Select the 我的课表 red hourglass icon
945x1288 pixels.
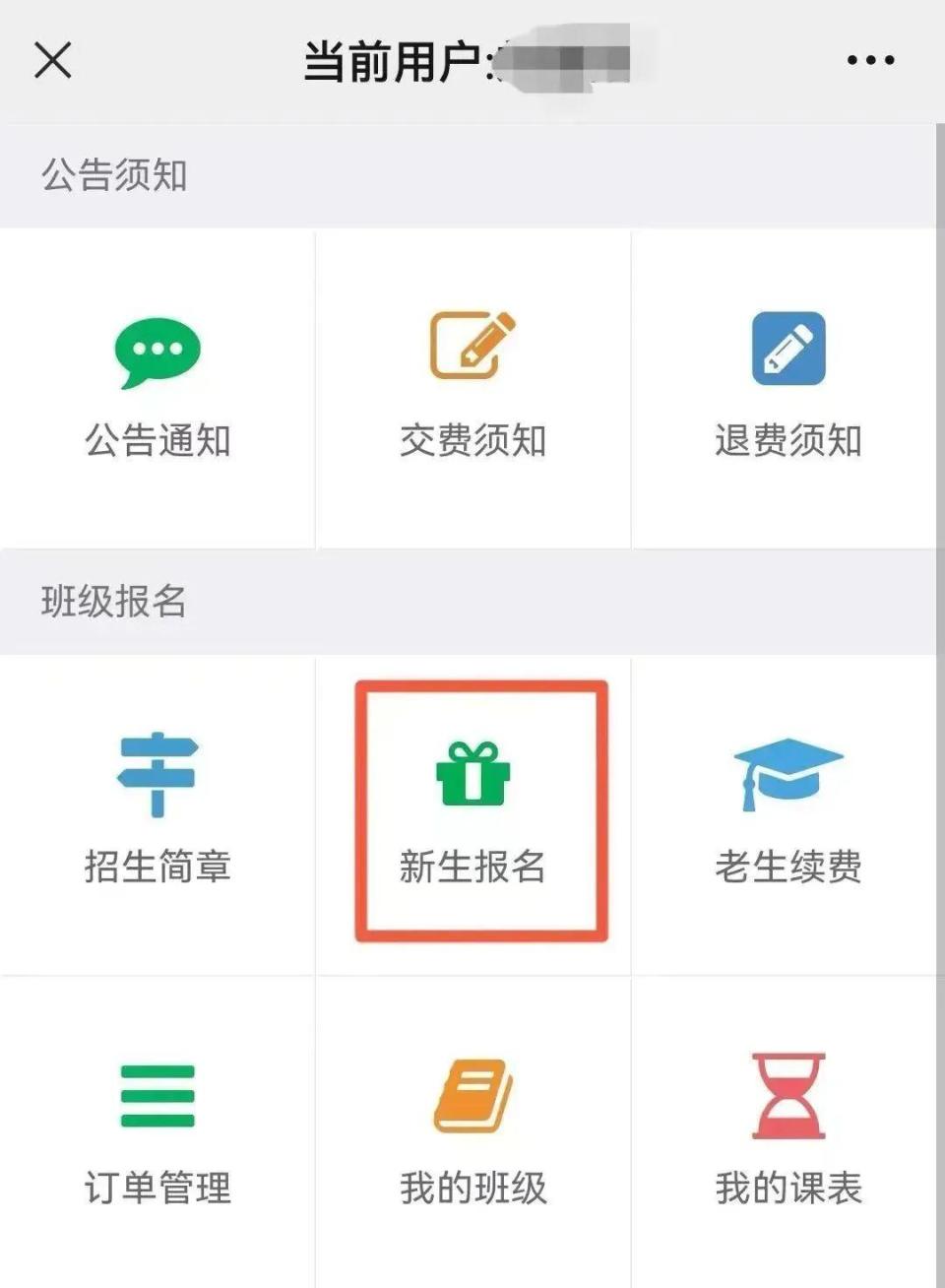pos(787,1095)
